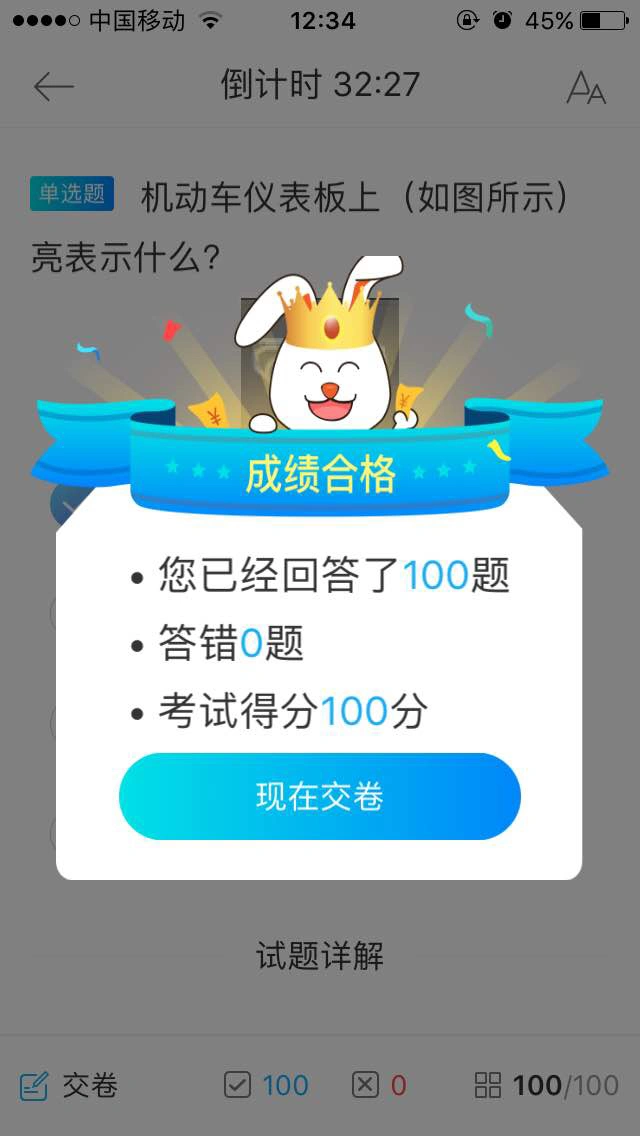
Task: Tap the 现在交卷 button
Action: coord(320,796)
